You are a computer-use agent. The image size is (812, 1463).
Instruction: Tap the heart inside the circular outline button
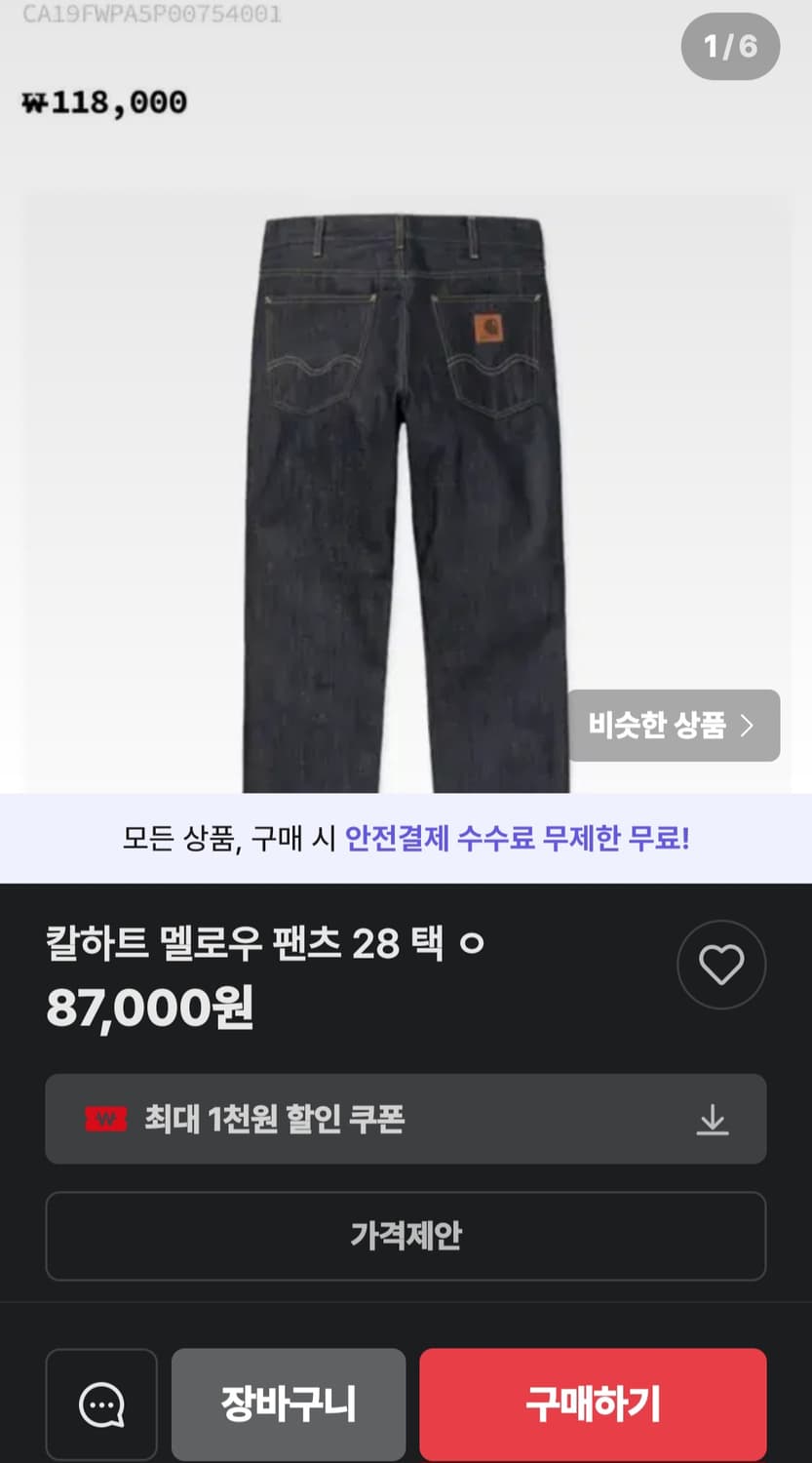coord(721,964)
